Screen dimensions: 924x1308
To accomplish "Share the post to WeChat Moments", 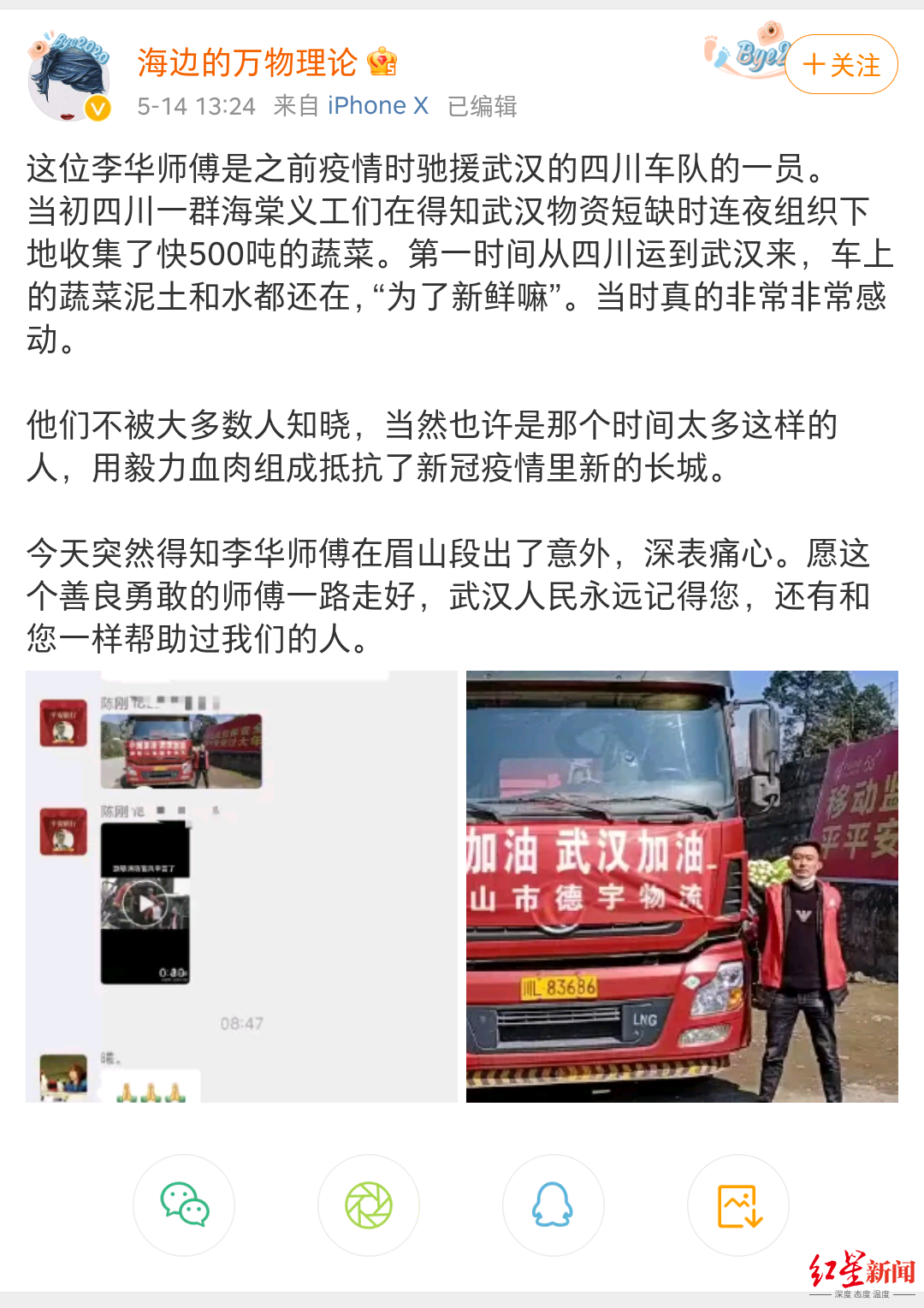I will pyautogui.click(x=369, y=1204).
